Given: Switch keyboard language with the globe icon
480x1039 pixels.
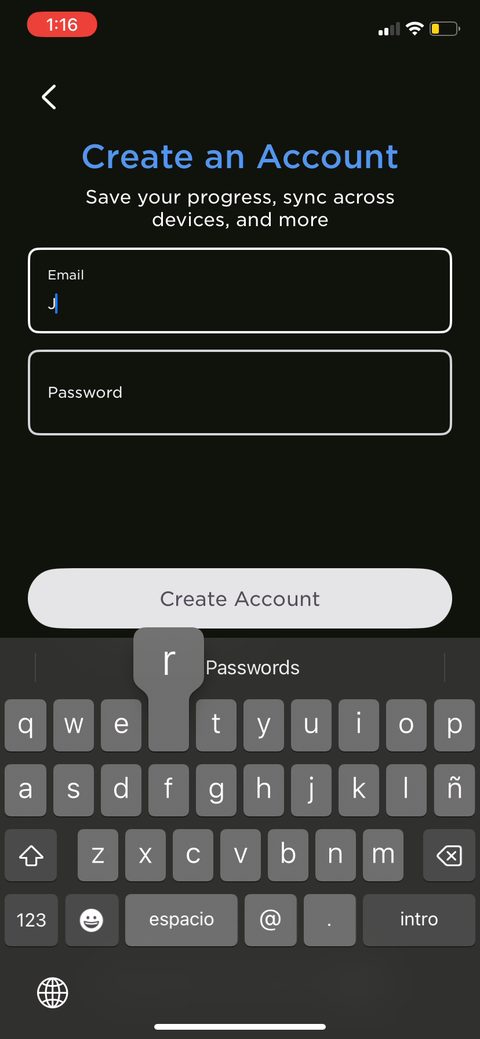Looking at the screenshot, I should (52, 993).
